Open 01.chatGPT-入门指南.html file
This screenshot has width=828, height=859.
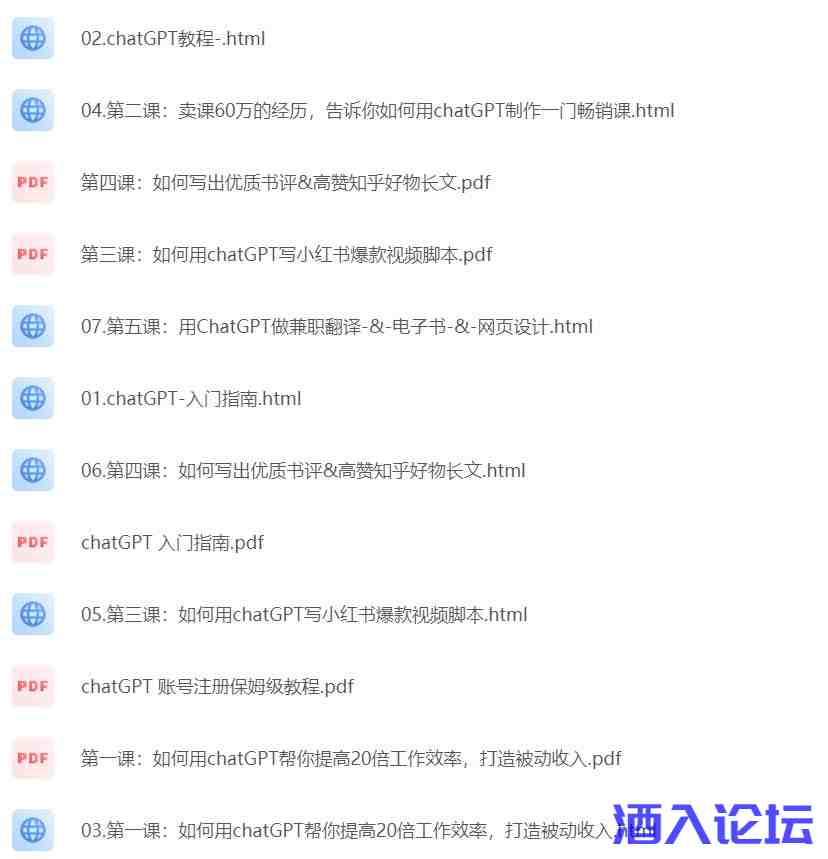(x=190, y=399)
